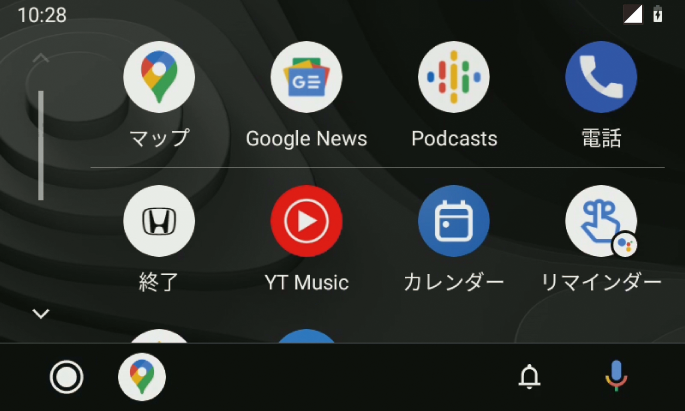Tap the circular home button
This screenshot has height=411, width=685.
click(67, 377)
